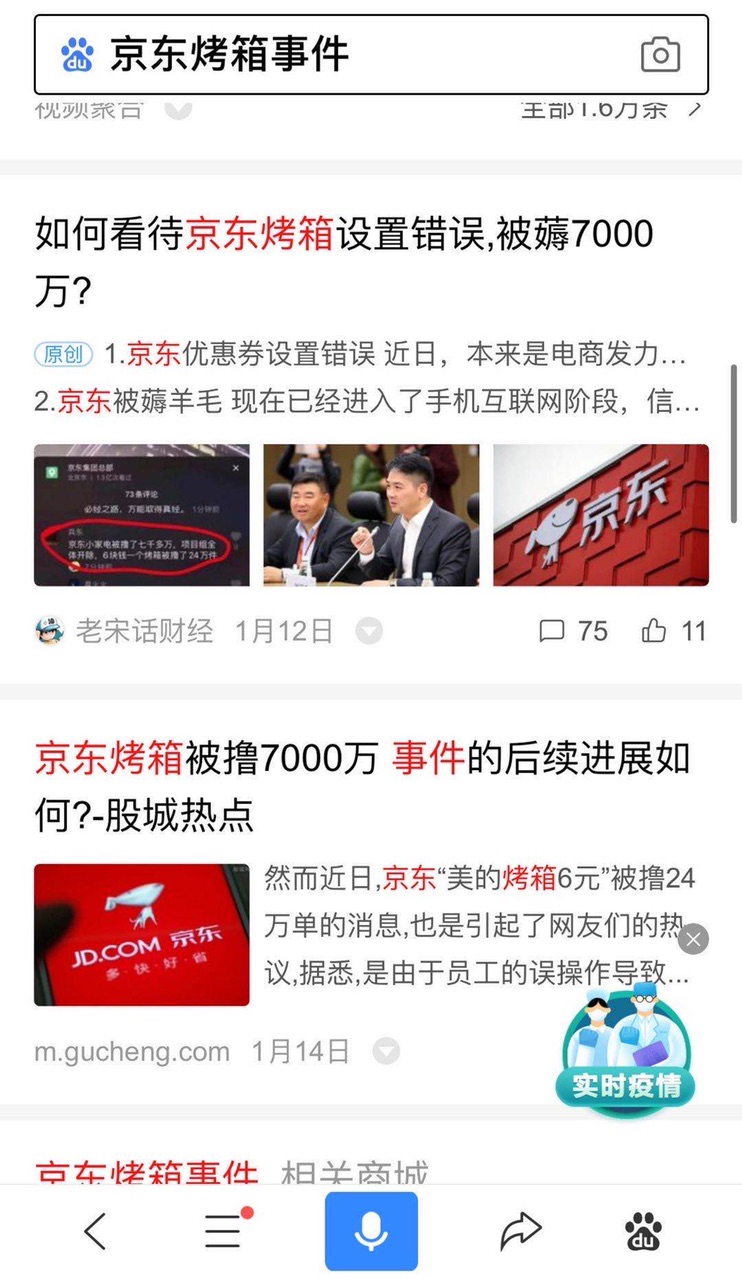Go back with the bottom arrow

tap(95, 1231)
